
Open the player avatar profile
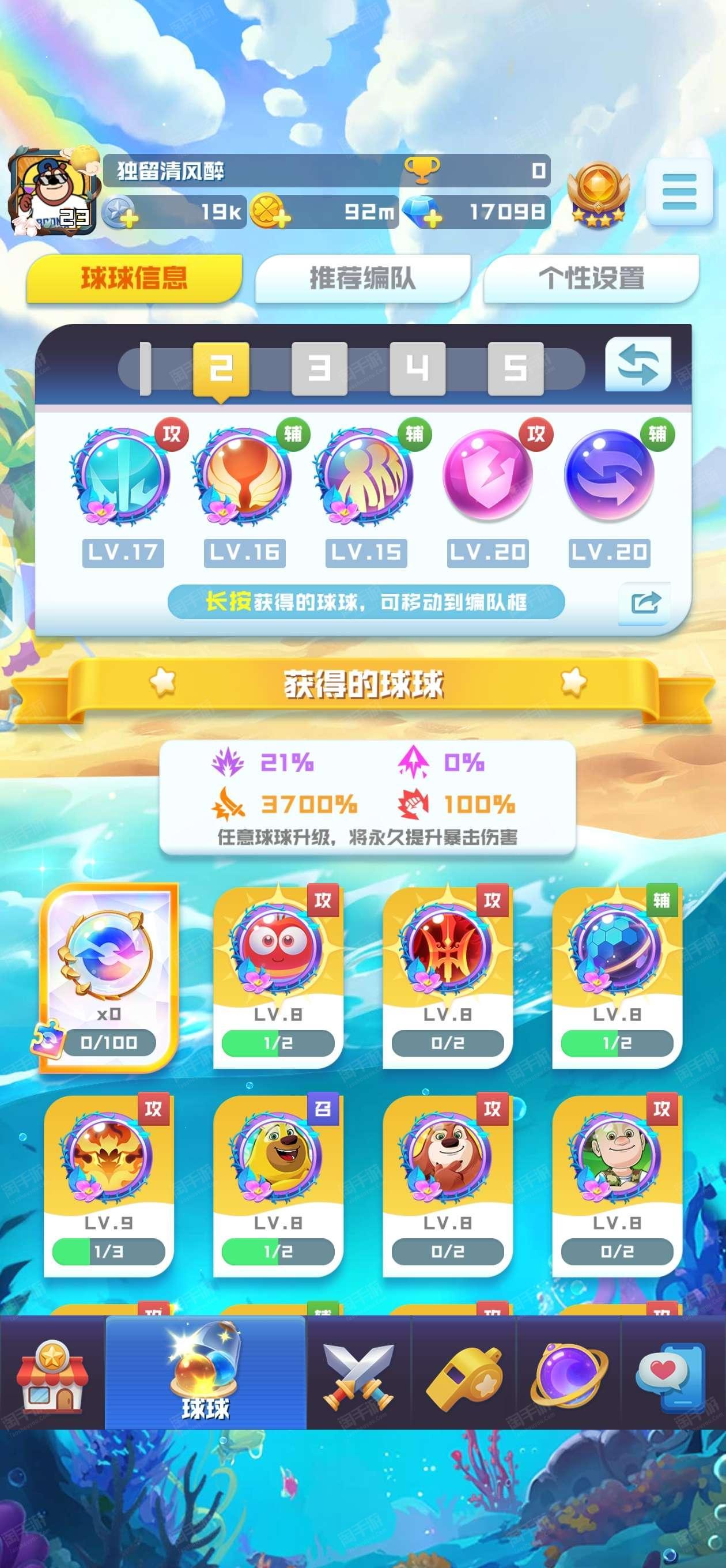point(54,192)
